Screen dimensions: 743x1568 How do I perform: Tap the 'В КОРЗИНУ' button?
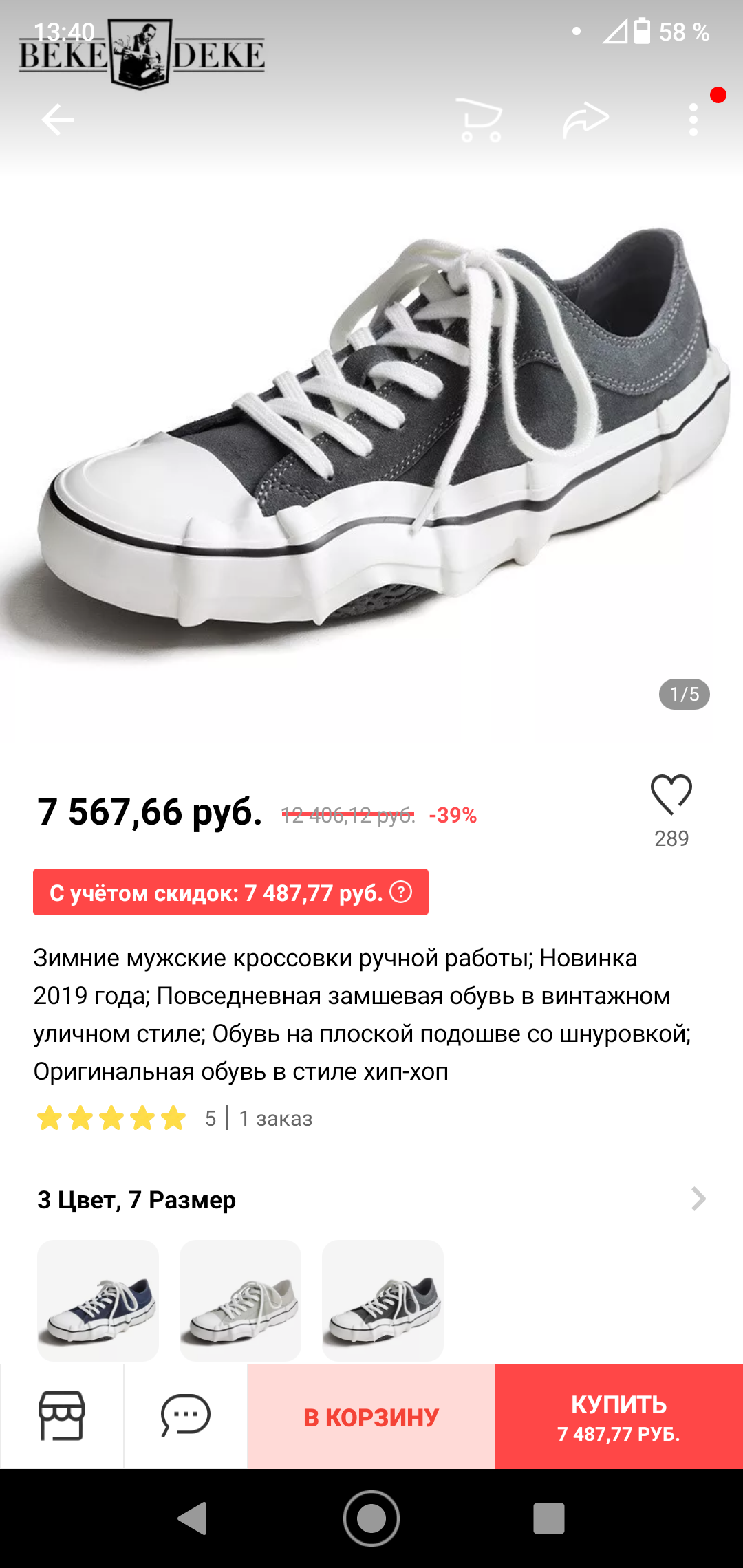coord(371,1417)
